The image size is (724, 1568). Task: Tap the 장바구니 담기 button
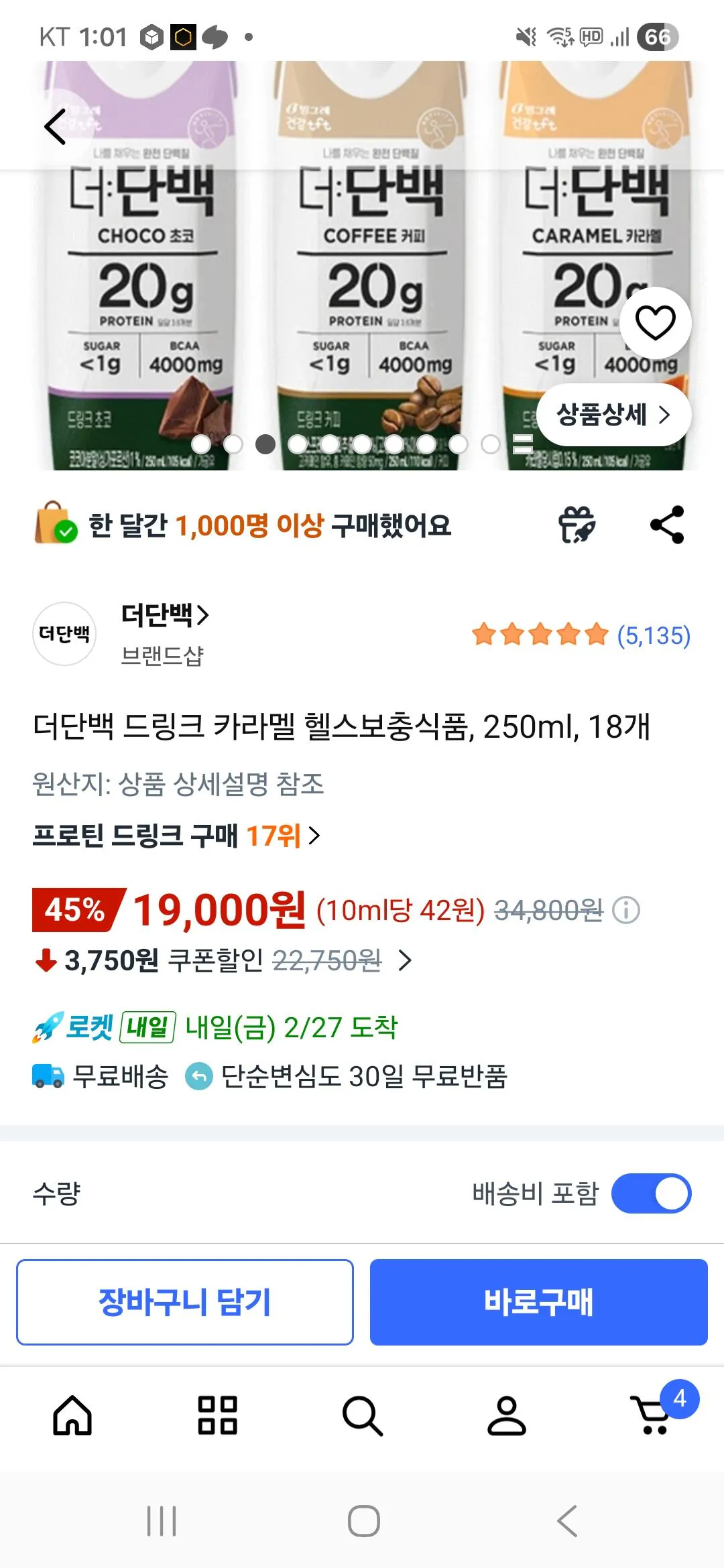(x=186, y=1299)
